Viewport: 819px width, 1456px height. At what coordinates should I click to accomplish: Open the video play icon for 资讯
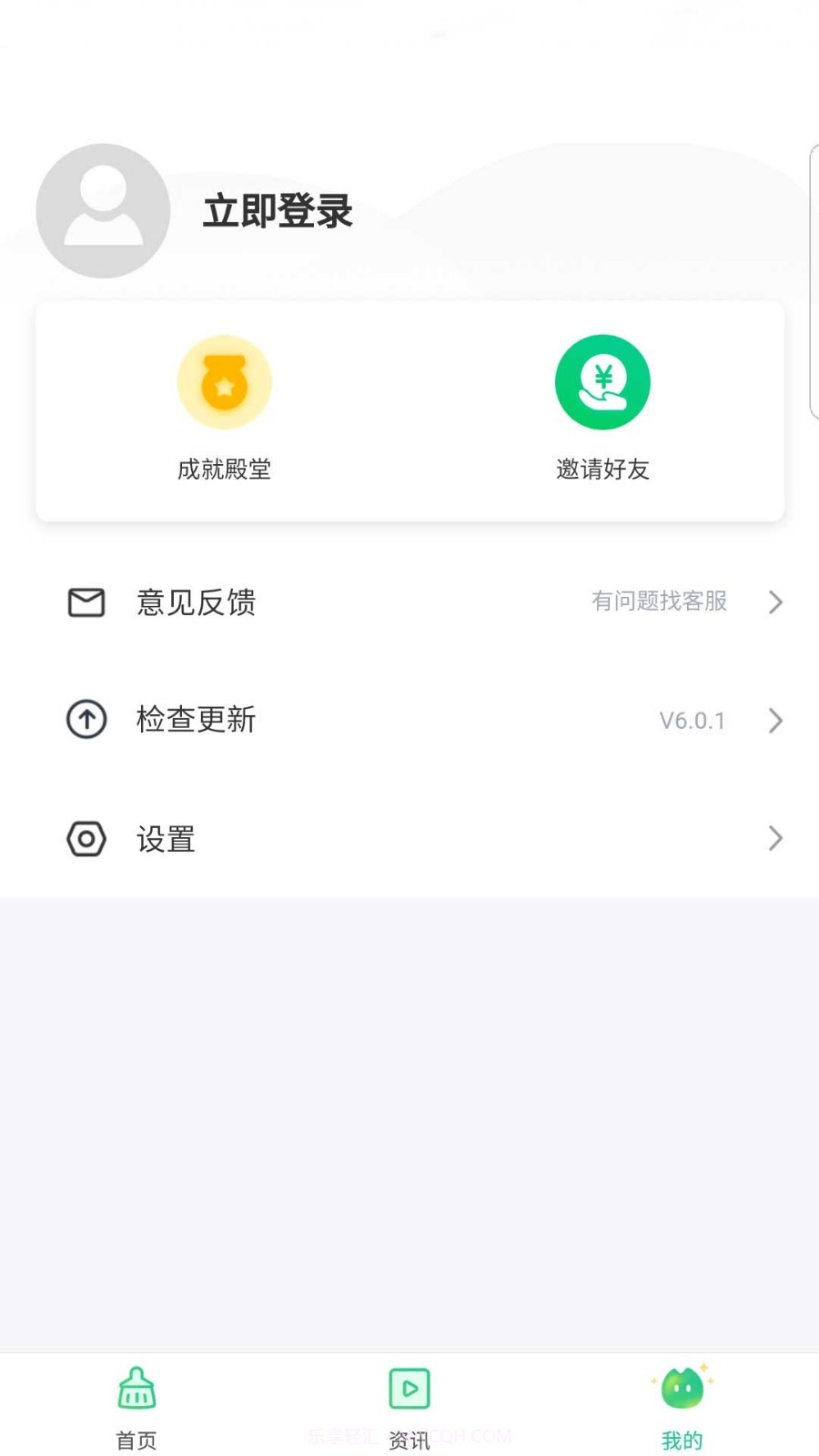click(x=409, y=1388)
